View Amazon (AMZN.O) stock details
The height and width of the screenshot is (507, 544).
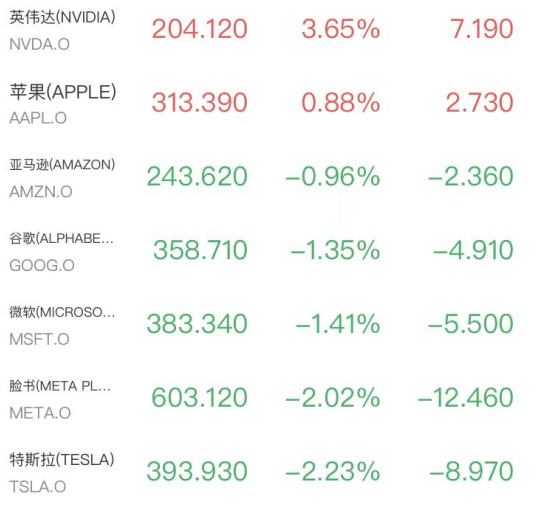pyautogui.click(x=262, y=177)
